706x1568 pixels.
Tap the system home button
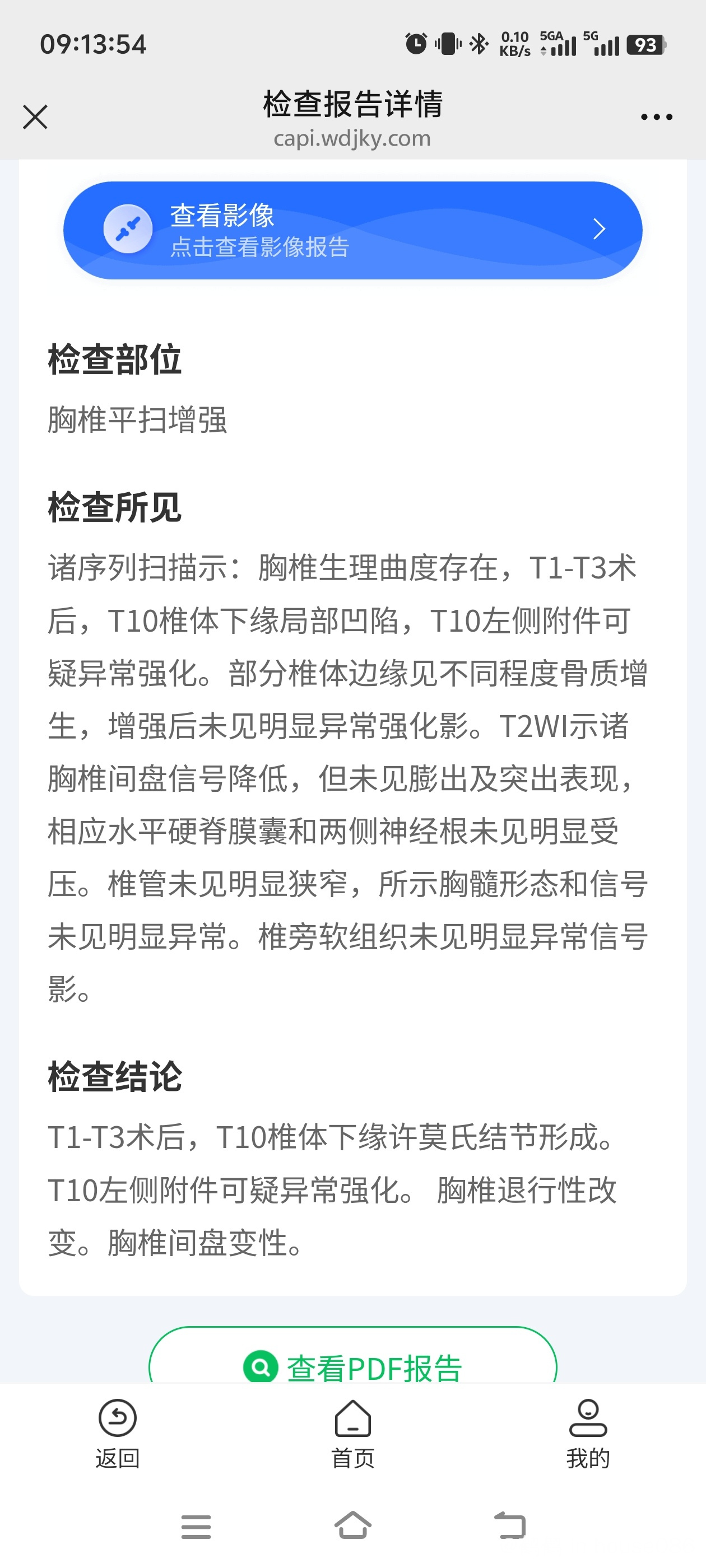(352, 1525)
